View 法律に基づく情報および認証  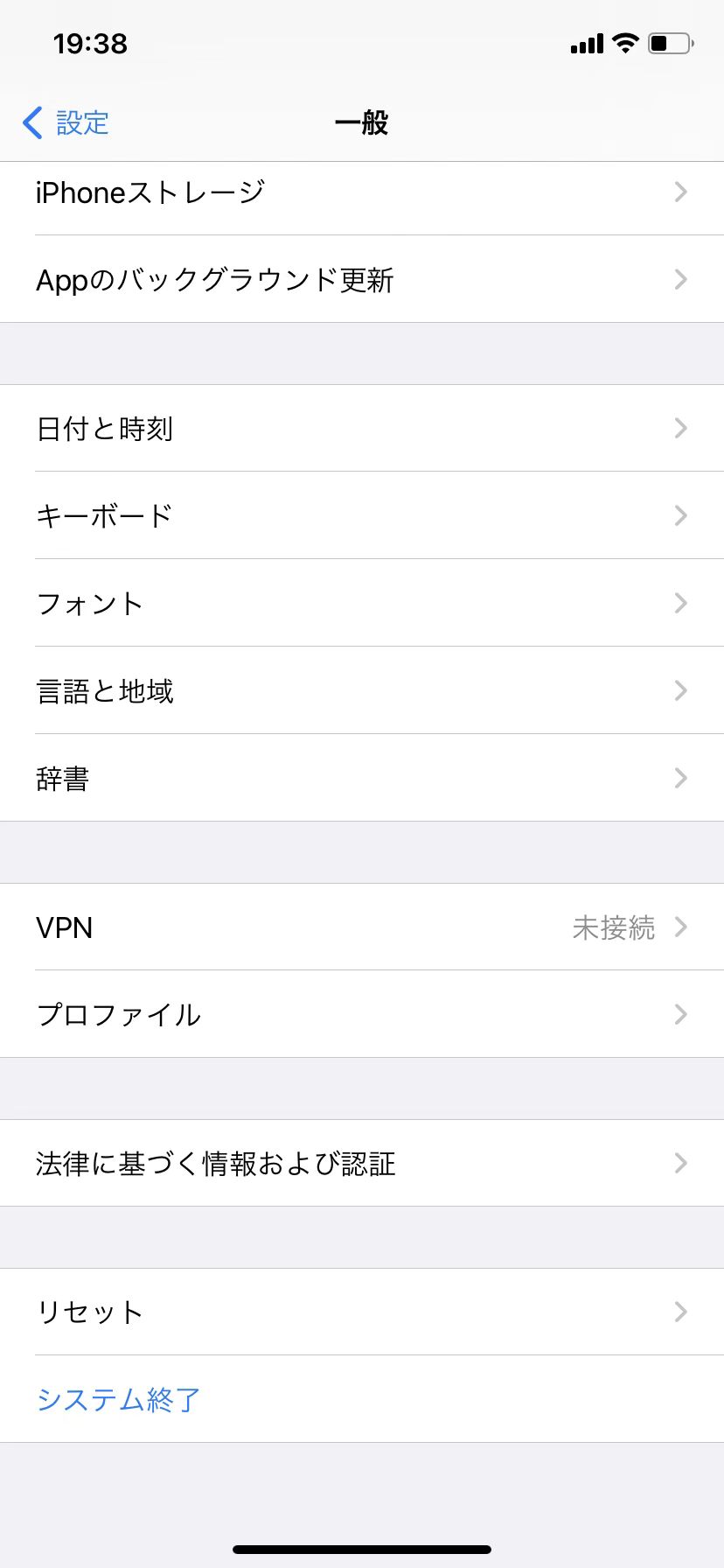pyautogui.click(x=362, y=1163)
